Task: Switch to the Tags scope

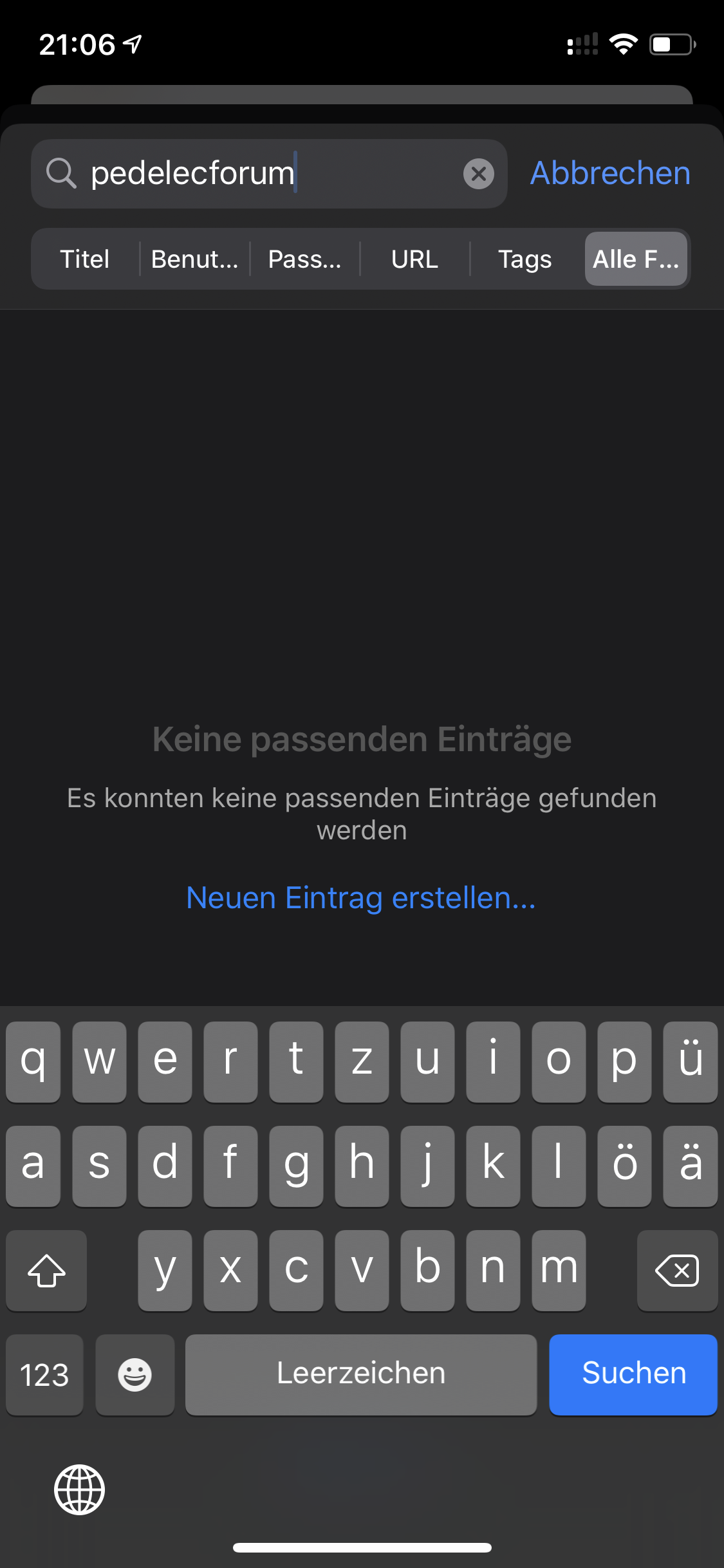Action: [525, 259]
